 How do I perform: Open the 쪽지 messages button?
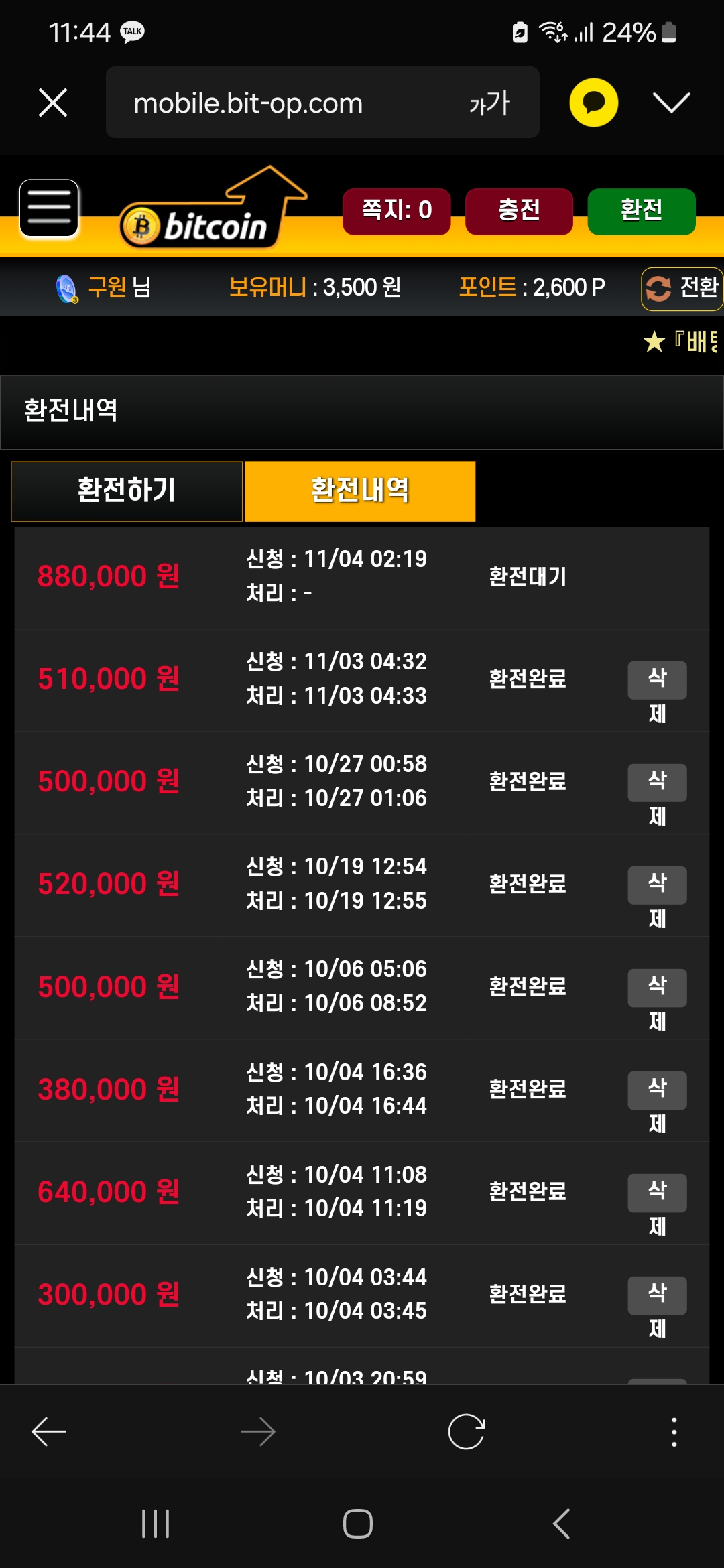[396, 211]
